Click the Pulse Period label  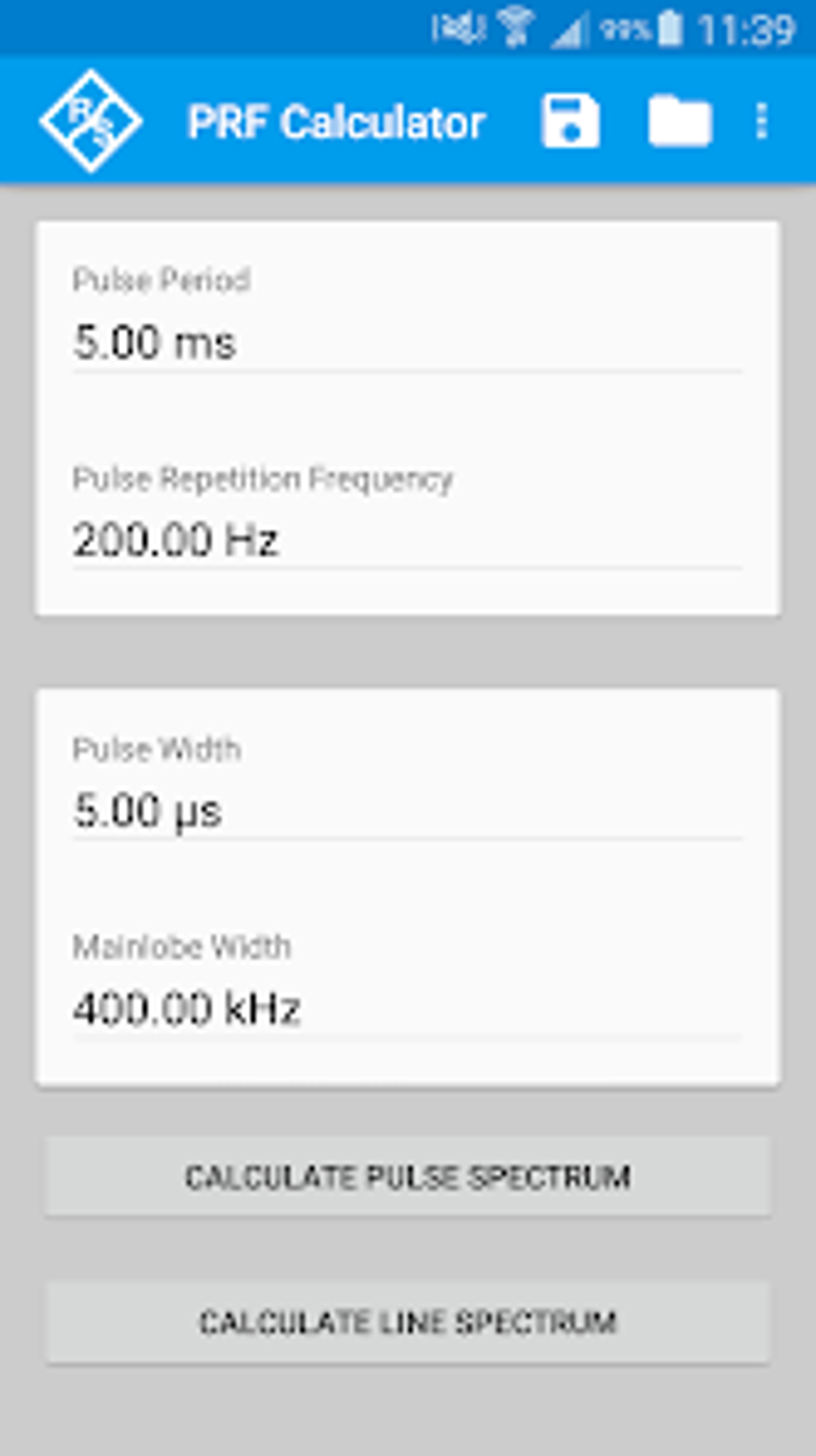tap(161, 280)
